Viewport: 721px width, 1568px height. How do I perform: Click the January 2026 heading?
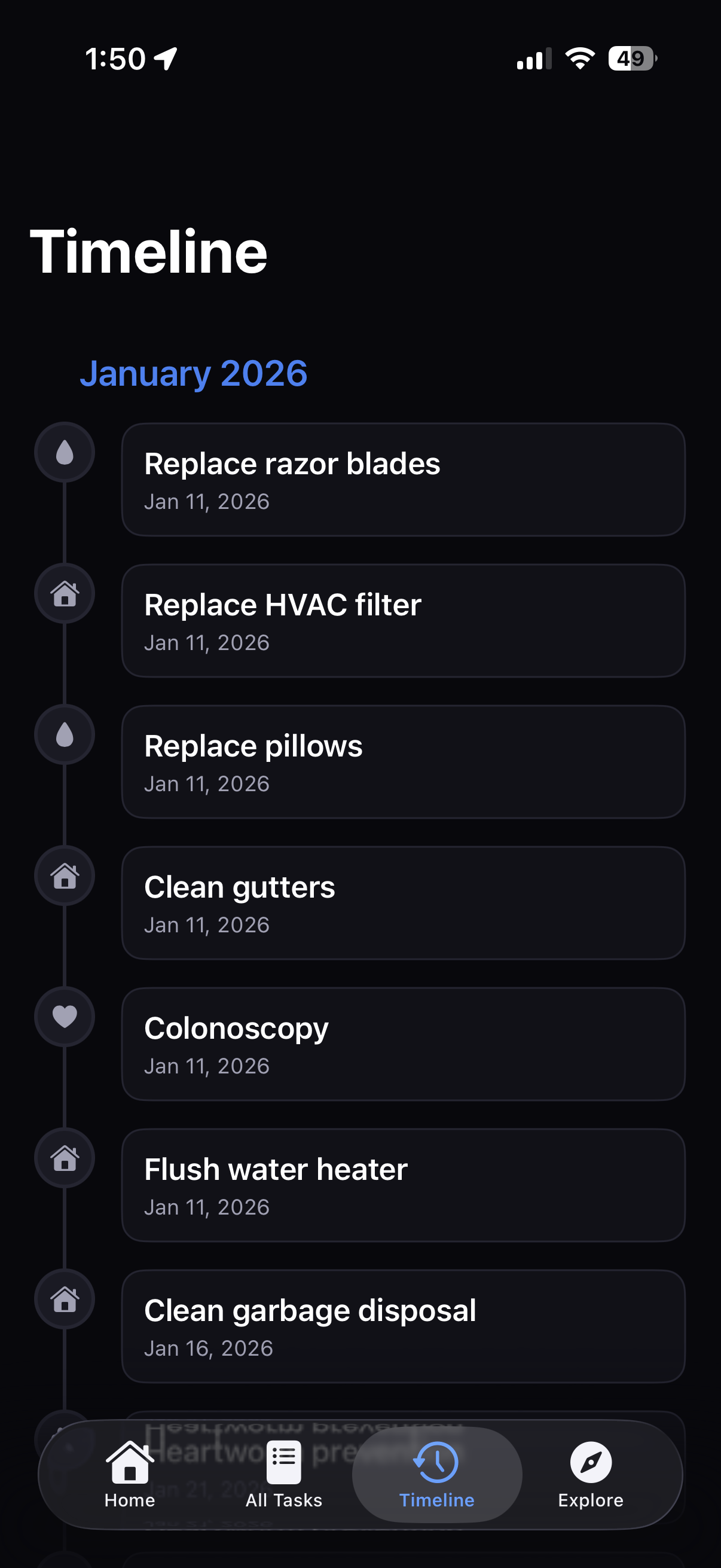(x=195, y=373)
